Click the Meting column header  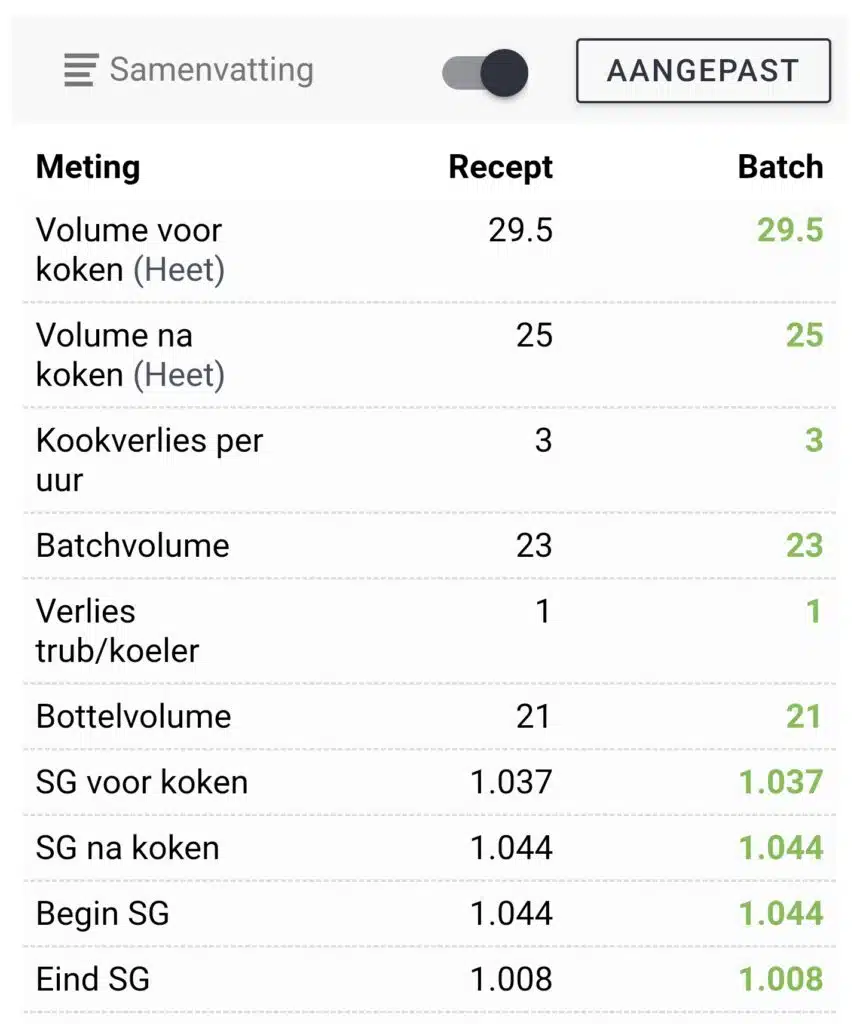88,166
